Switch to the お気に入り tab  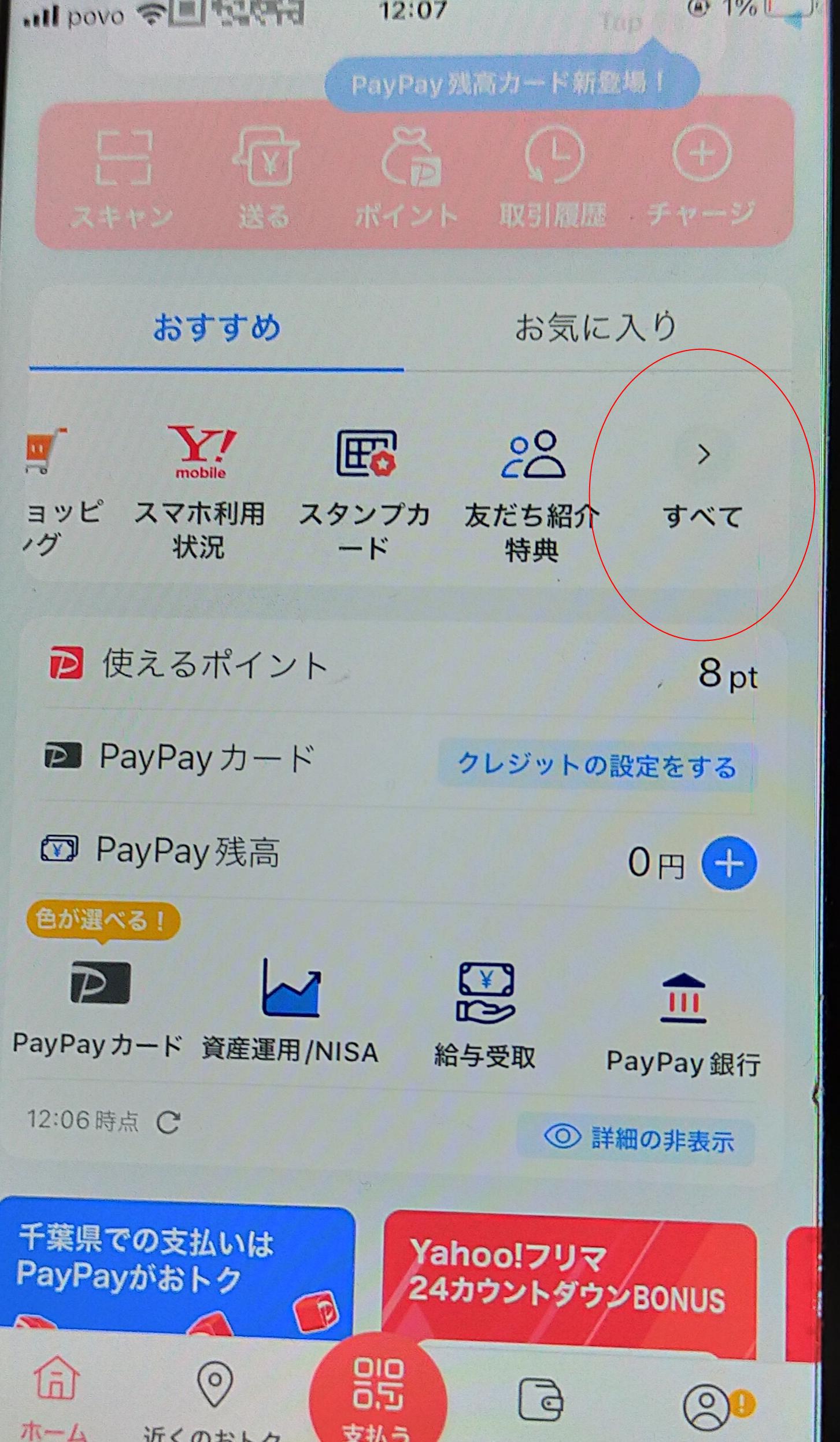(x=596, y=327)
